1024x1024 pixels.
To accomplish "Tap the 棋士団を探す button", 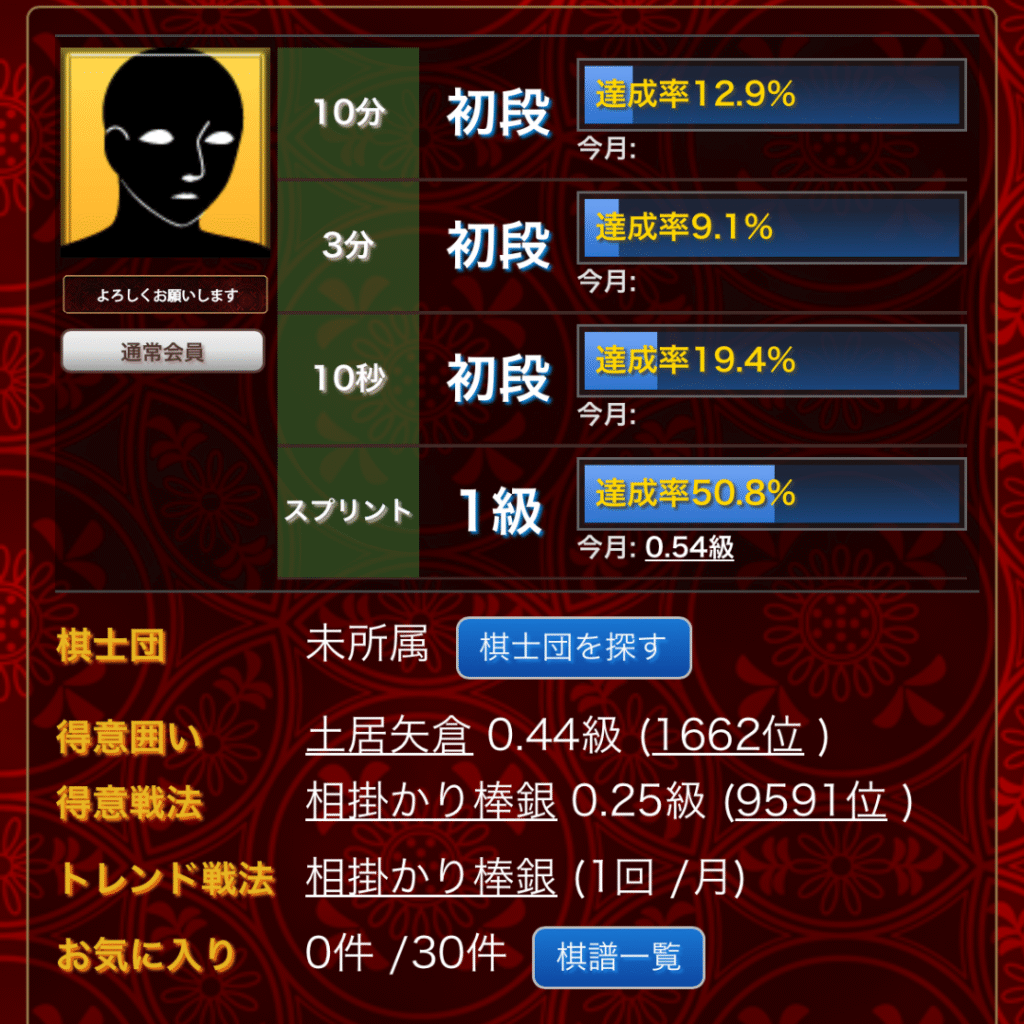I will (573, 648).
